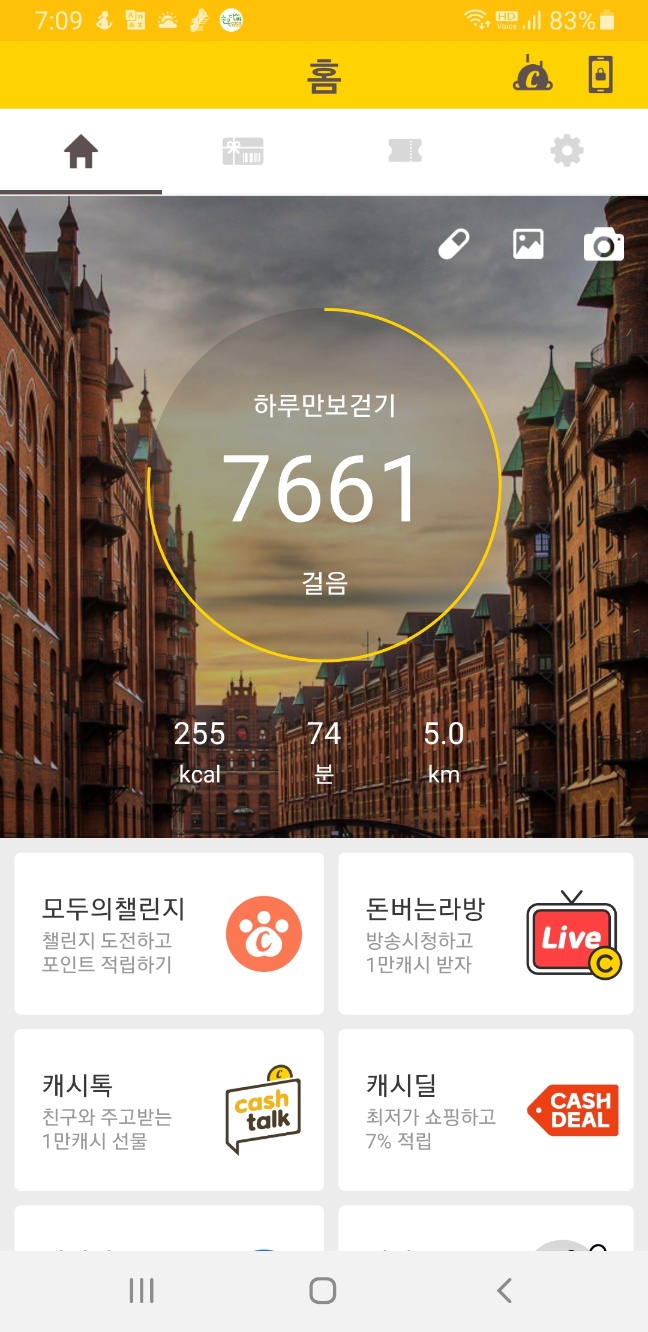The image size is (648, 1332).
Task: Open the 돈버는라방 live card
Action: coord(486,934)
